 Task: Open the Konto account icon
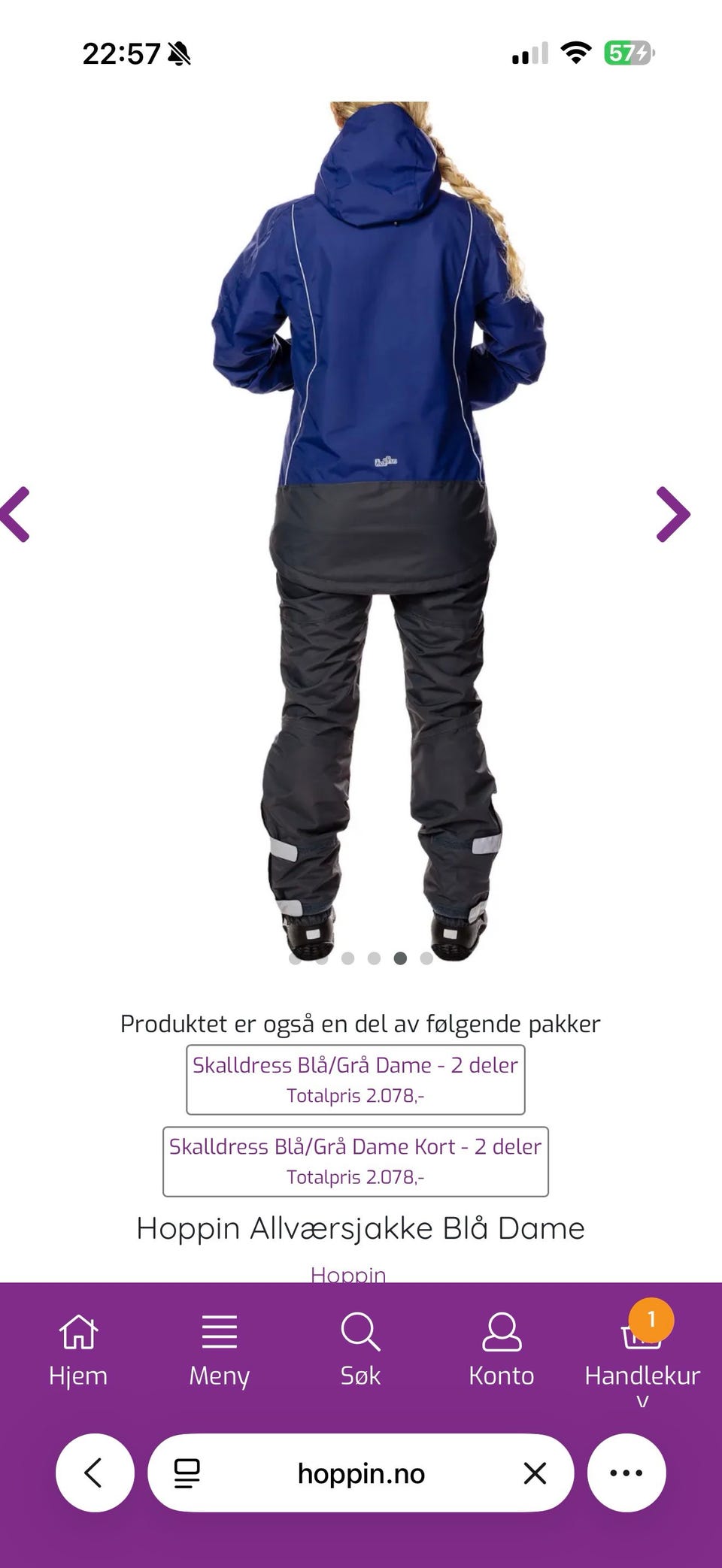[502, 1330]
